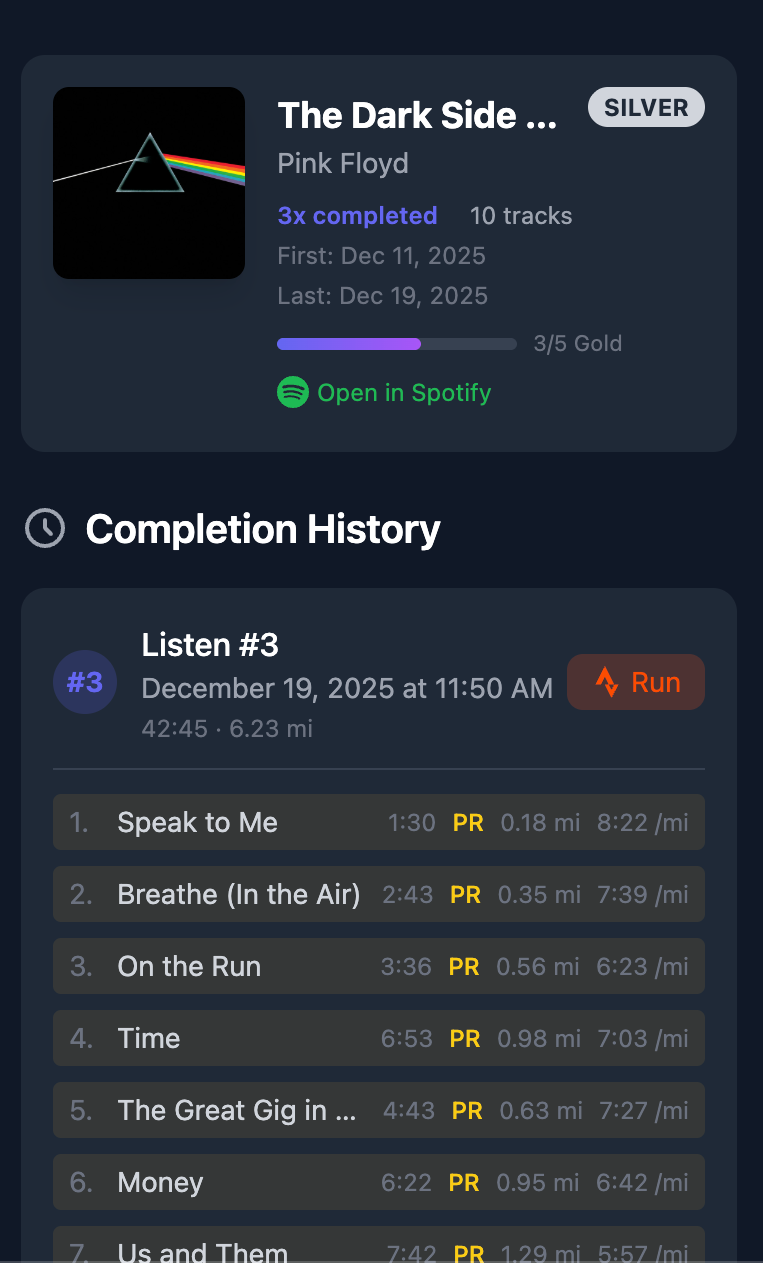The width and height of the screenshot is (763, 1263).
Task: Switch to the Completion History section
Action: click(263, 529)
